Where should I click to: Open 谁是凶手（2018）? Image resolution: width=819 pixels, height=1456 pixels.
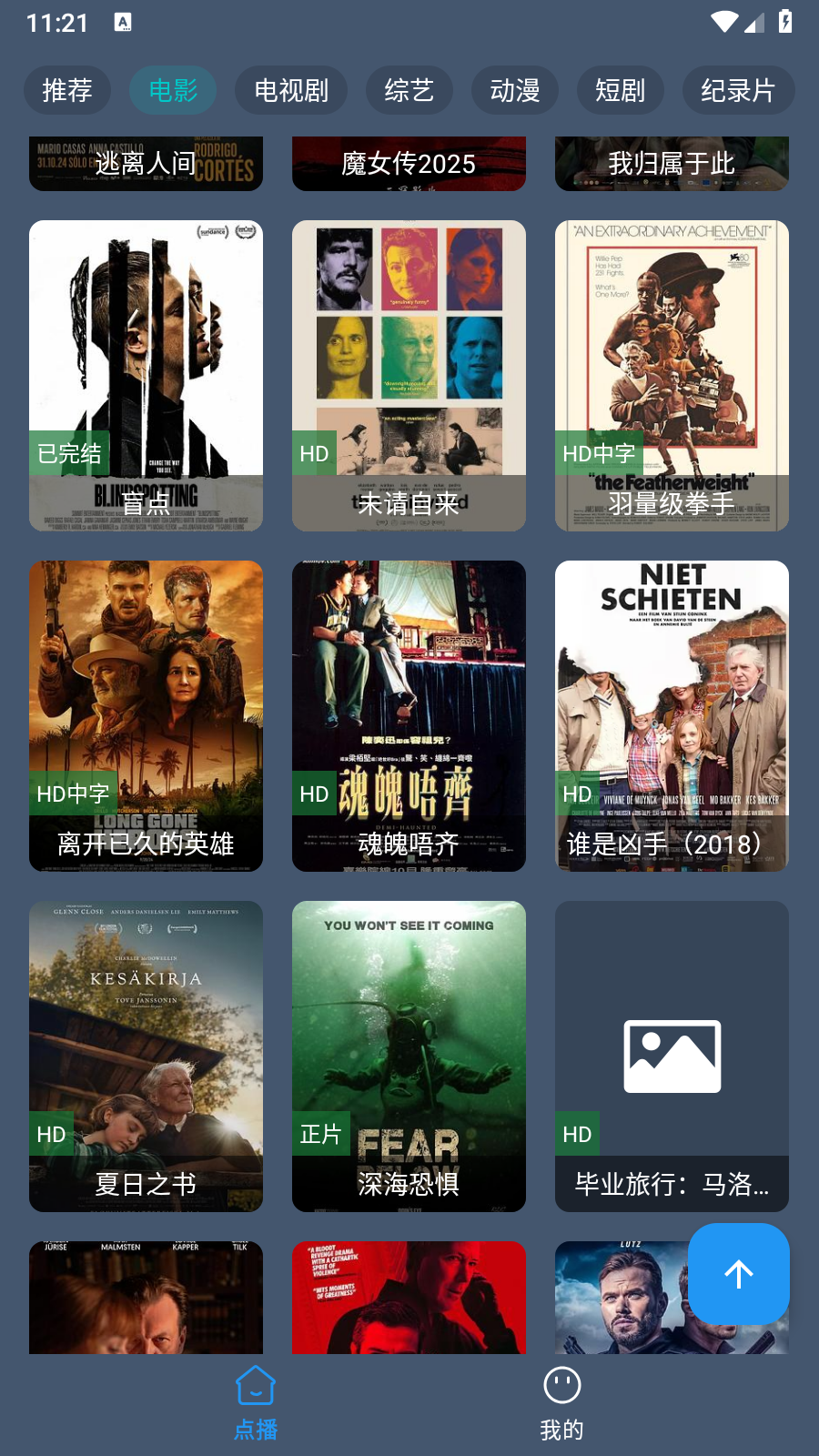click(x=672, y=716)
